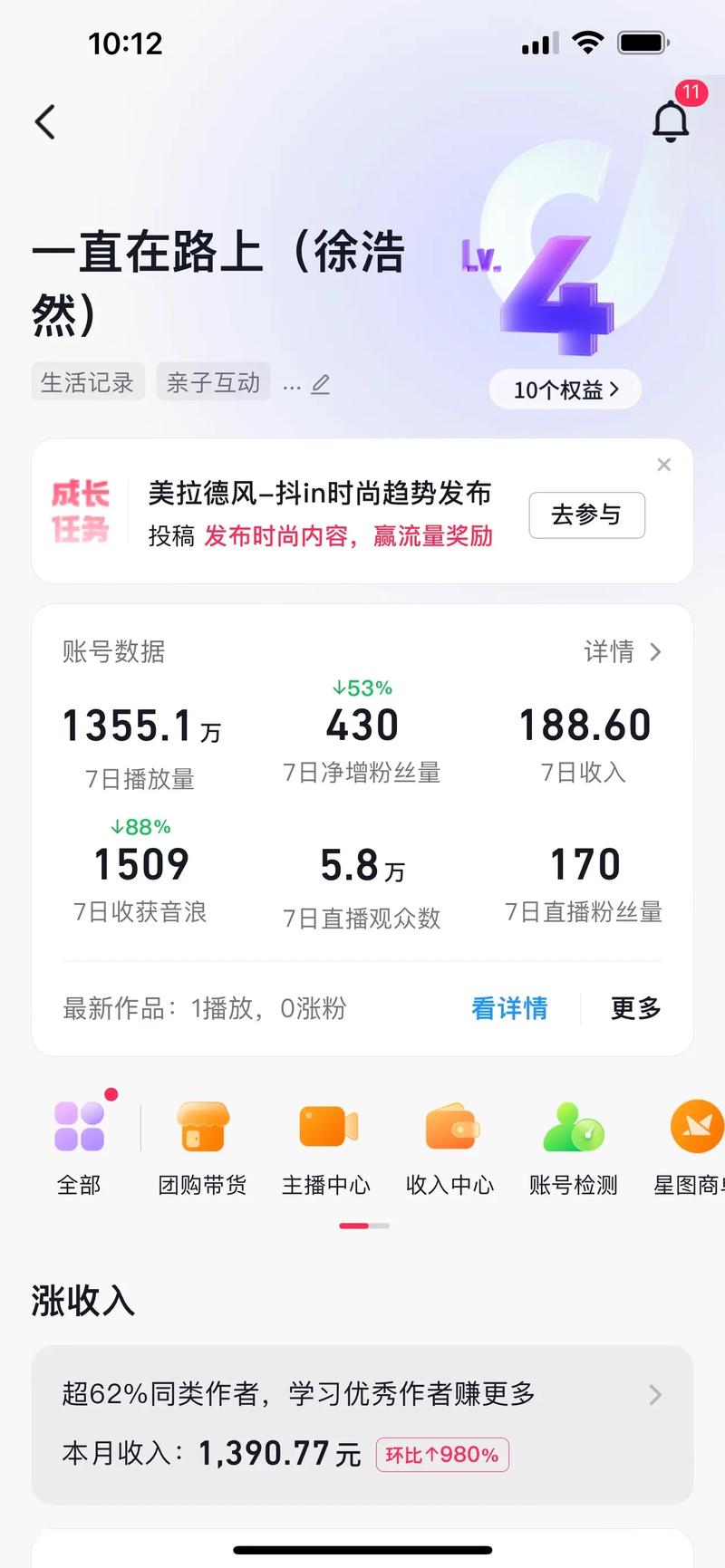The image size is (725, 1568).
Task: Edit profile tags with the pencil icon
Action: tap(322, 384)
